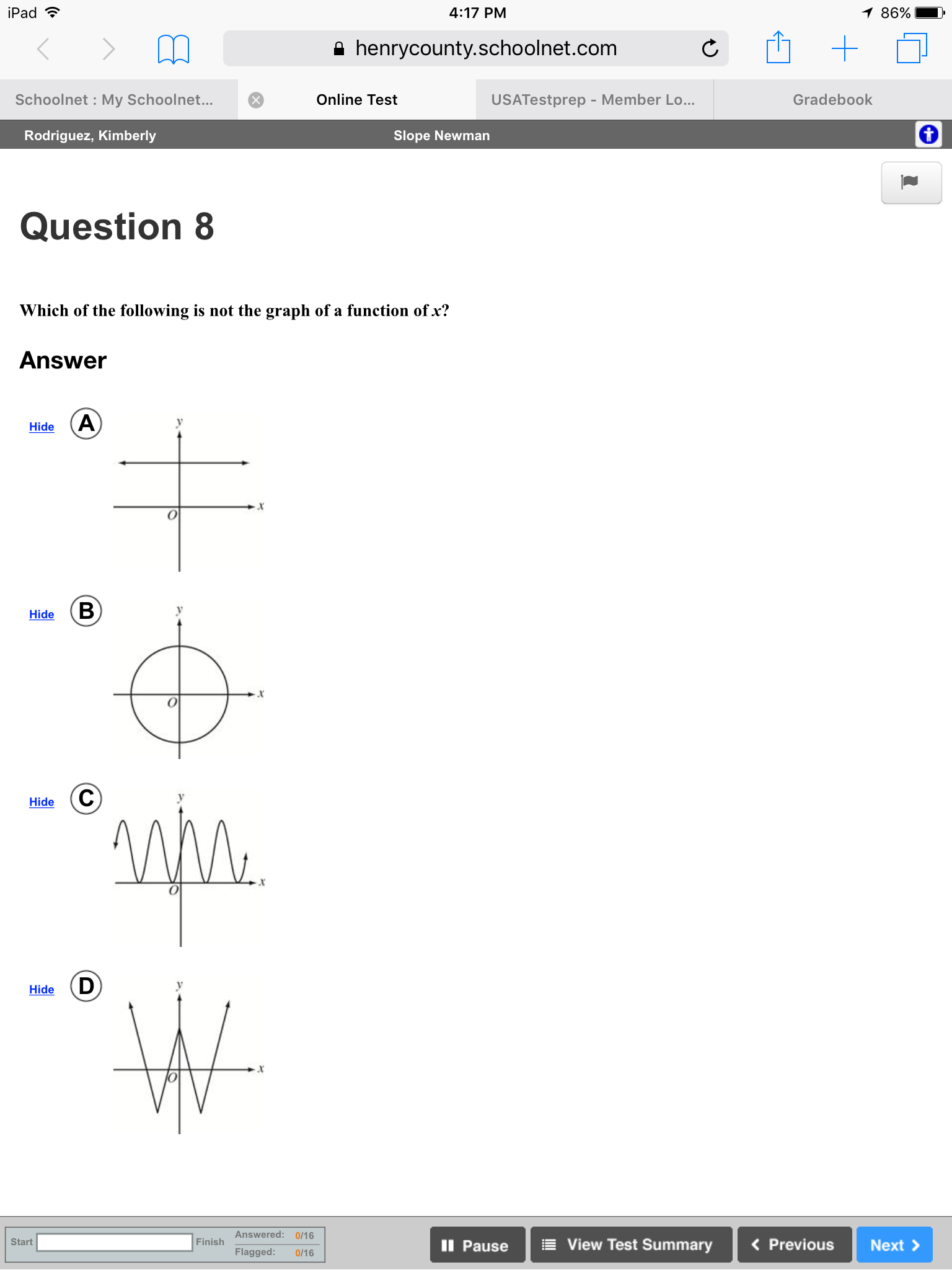Switch to the Gradebook tab
952x1270 pixels.
tap(832, 100)
